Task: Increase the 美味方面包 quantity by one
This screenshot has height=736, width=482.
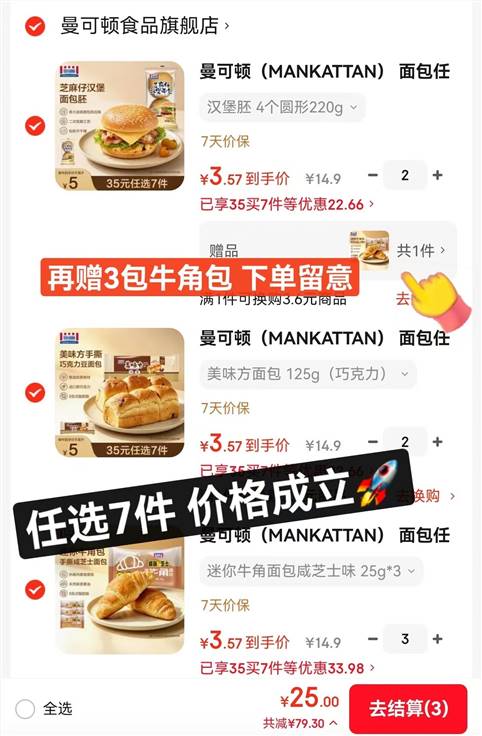Action: click(x=437, y=442)
